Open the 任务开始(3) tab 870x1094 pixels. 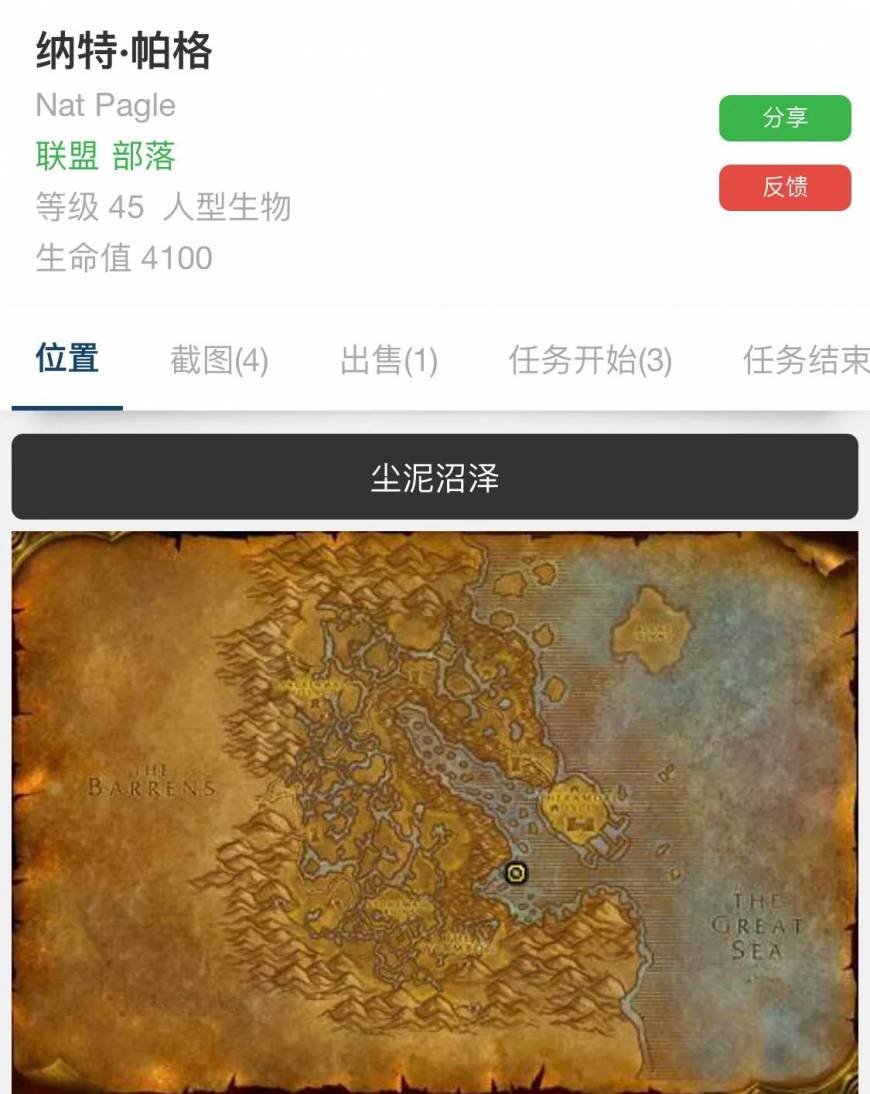click(x=590, y=360)
